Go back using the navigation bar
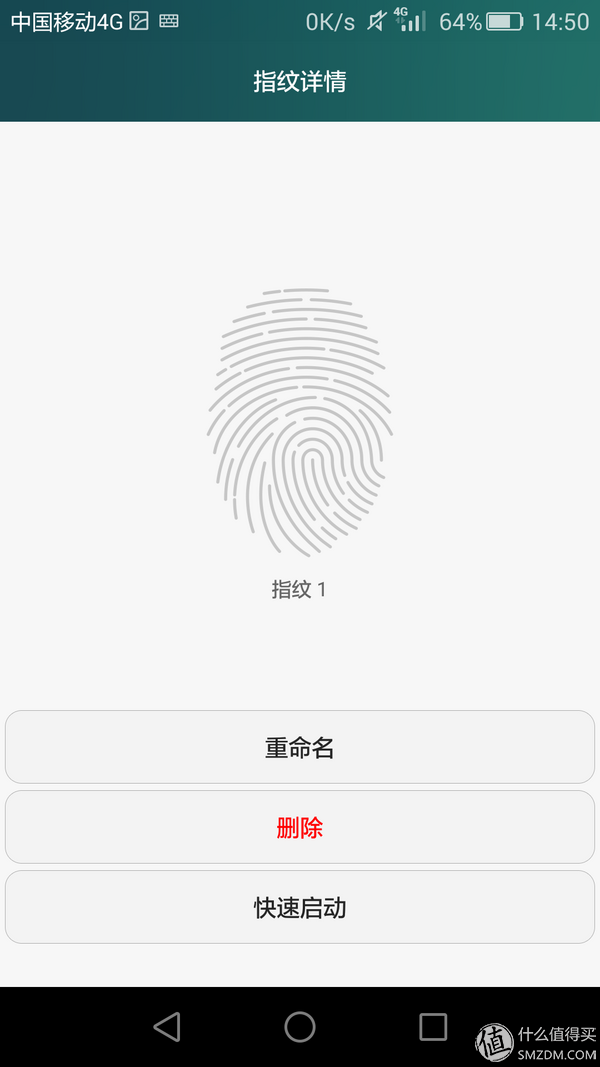This screenshot has height=1067, width=600. tap(167, 1027)
